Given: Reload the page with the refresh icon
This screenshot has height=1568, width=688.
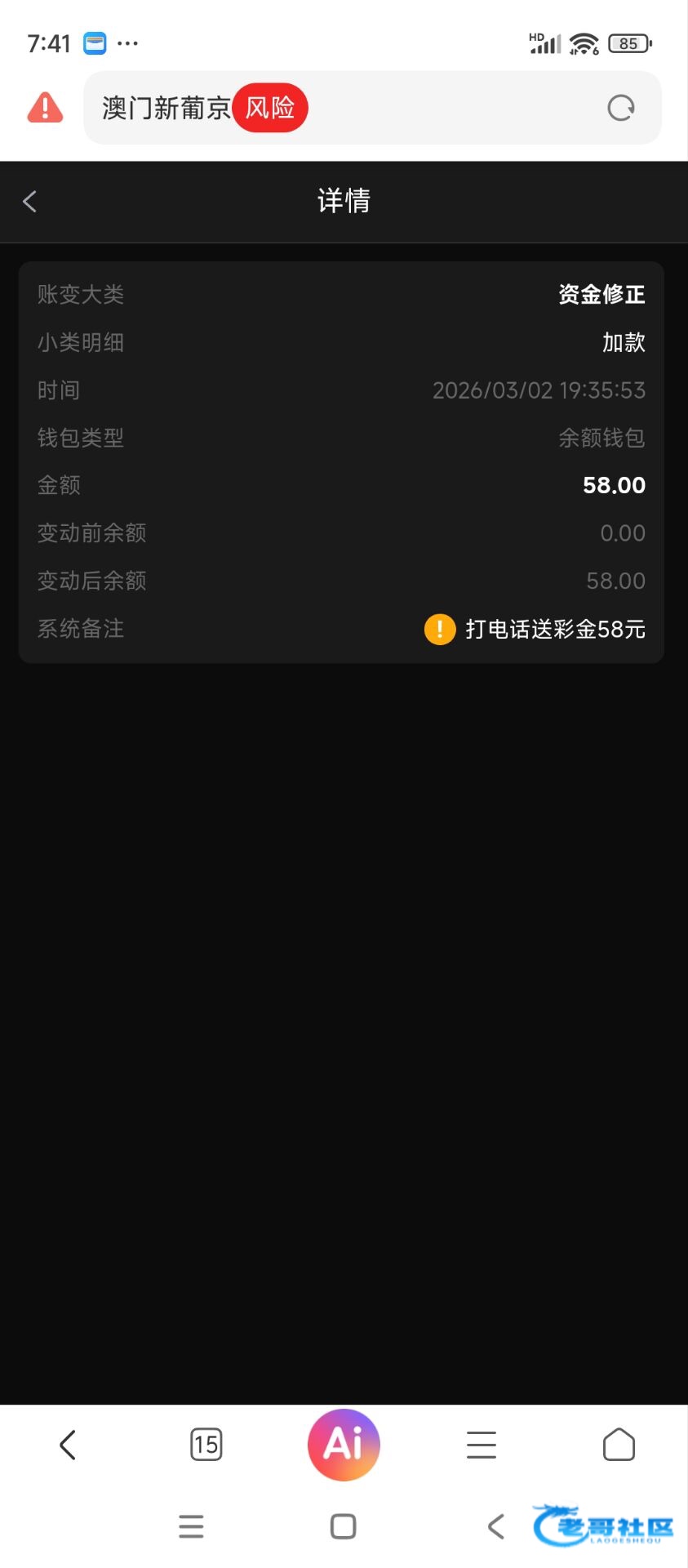Looking at the screenshot, I should pyautogui.click(x=621, y=108).
